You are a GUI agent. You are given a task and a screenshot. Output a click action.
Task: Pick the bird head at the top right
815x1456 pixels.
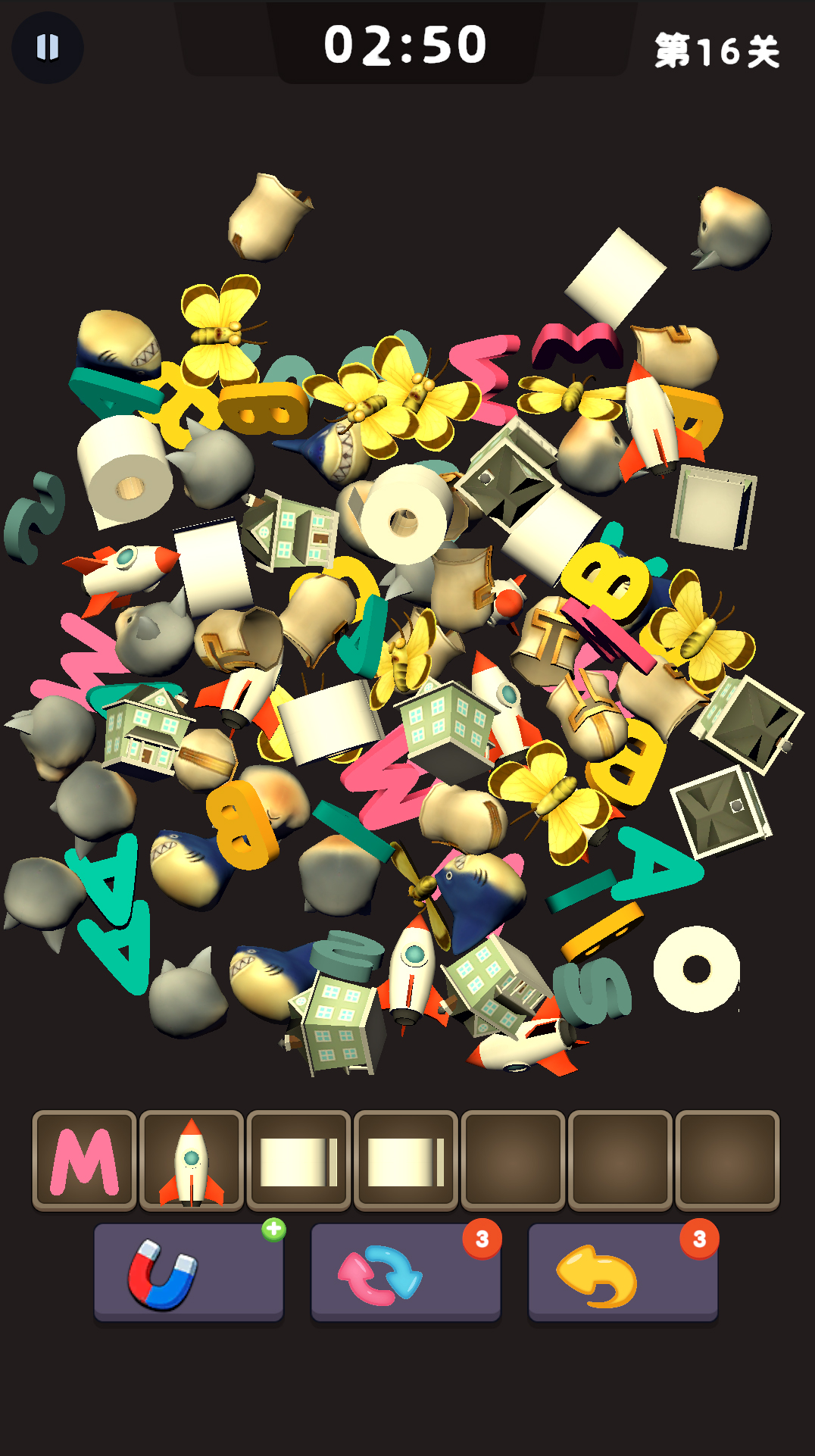pyautogui.click(x=733, y=227)
